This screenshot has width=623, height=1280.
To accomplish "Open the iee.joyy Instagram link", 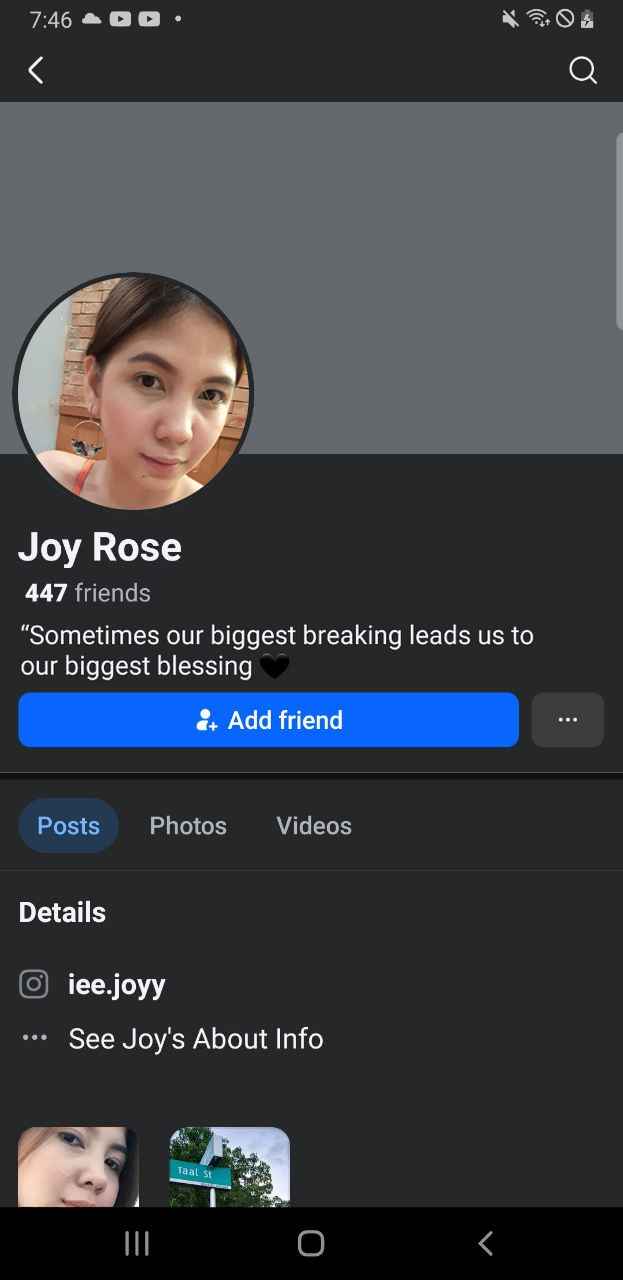I will pyautogui.click(x=116, y=984).
